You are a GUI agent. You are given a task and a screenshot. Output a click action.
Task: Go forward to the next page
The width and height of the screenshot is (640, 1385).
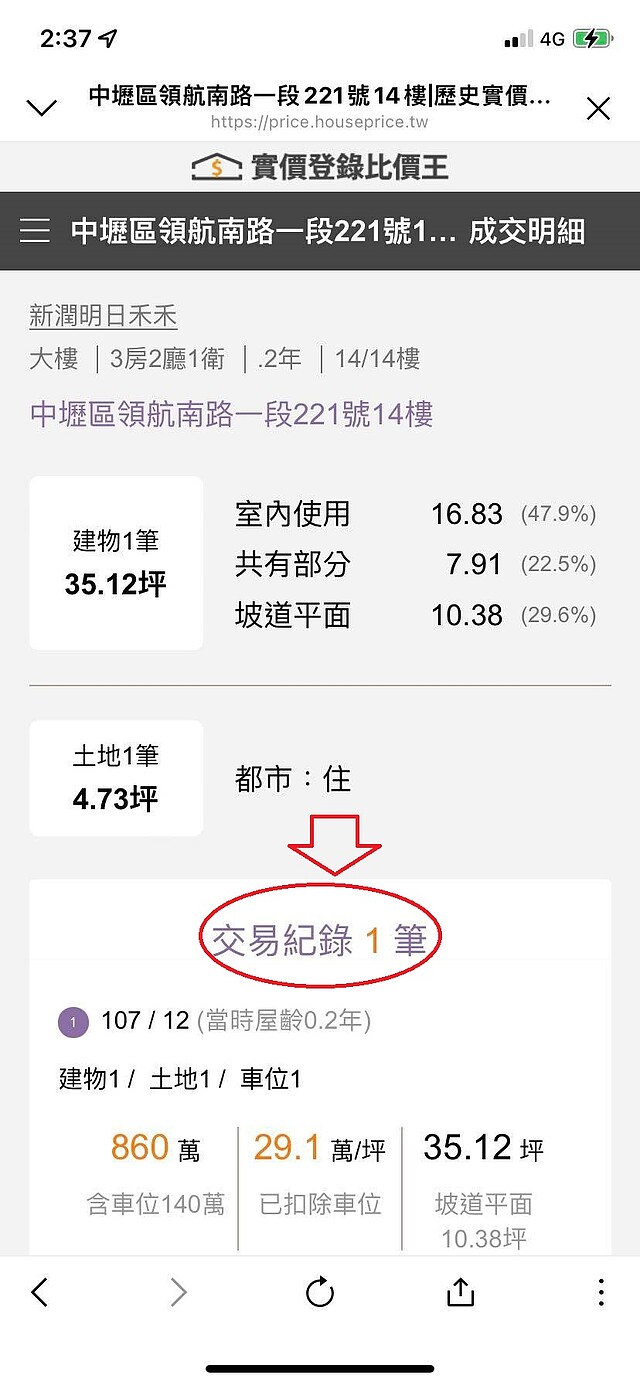179,1292
